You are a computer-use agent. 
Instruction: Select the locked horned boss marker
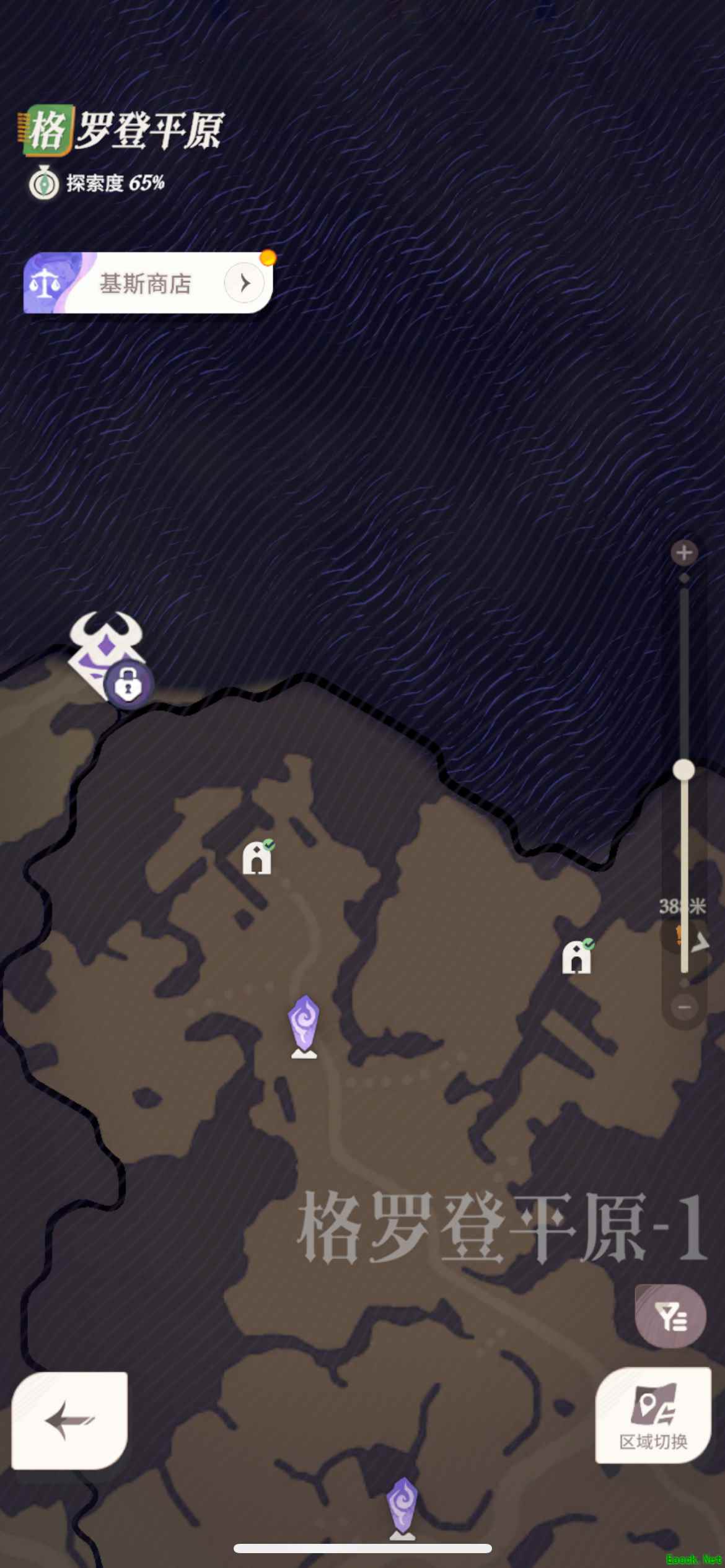(108, 656)
